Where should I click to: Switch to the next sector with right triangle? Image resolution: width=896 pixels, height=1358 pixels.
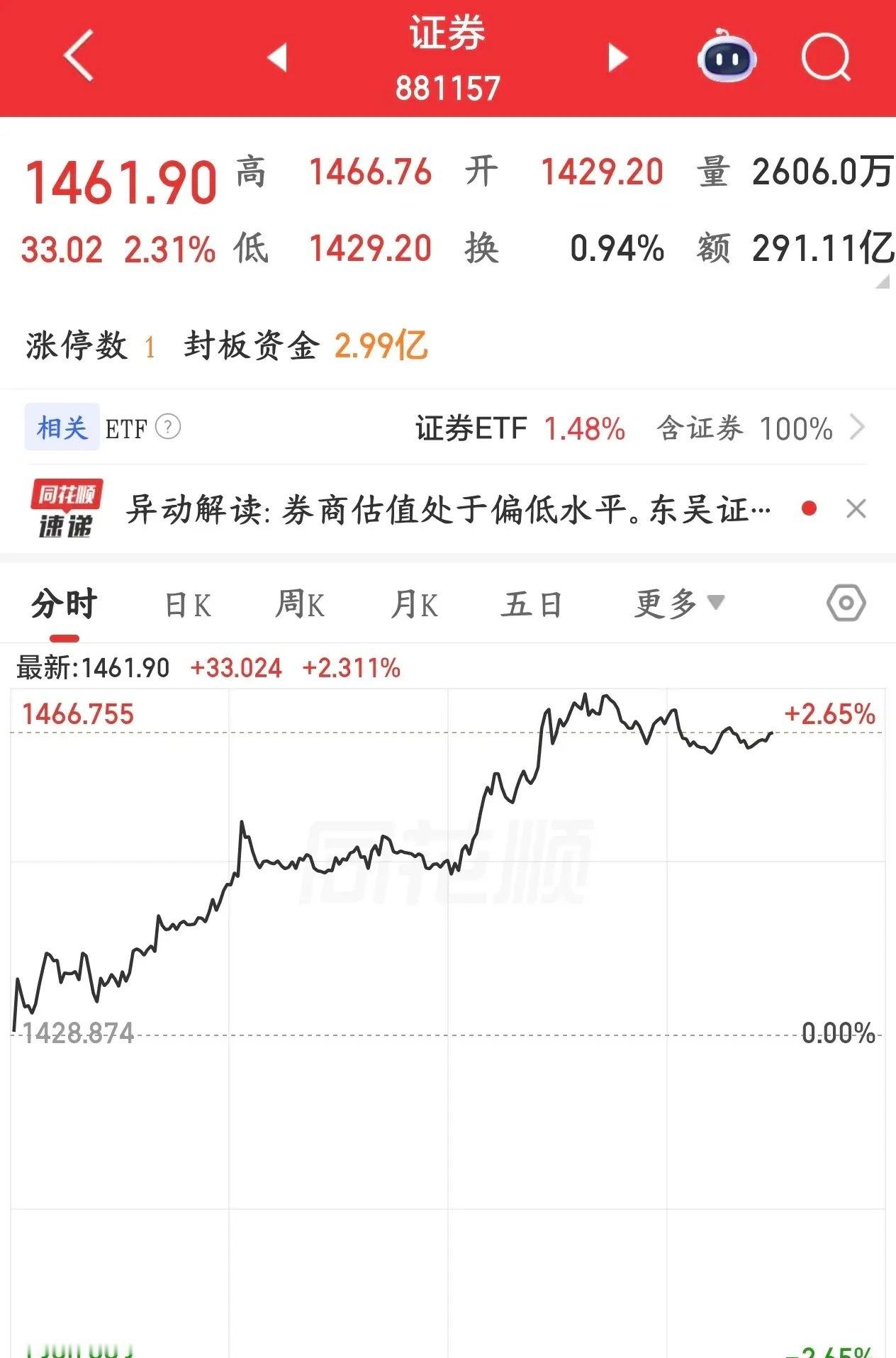[618, 57]
